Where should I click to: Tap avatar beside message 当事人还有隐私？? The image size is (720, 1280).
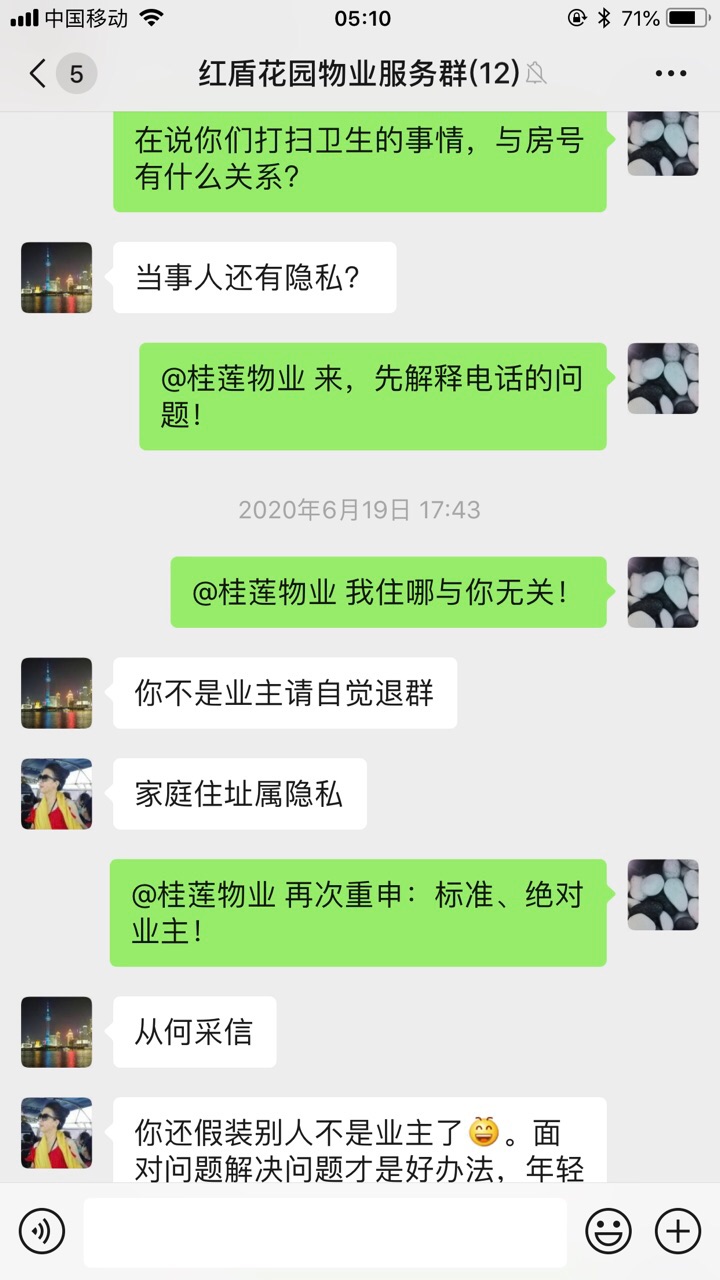pos(56,278)
